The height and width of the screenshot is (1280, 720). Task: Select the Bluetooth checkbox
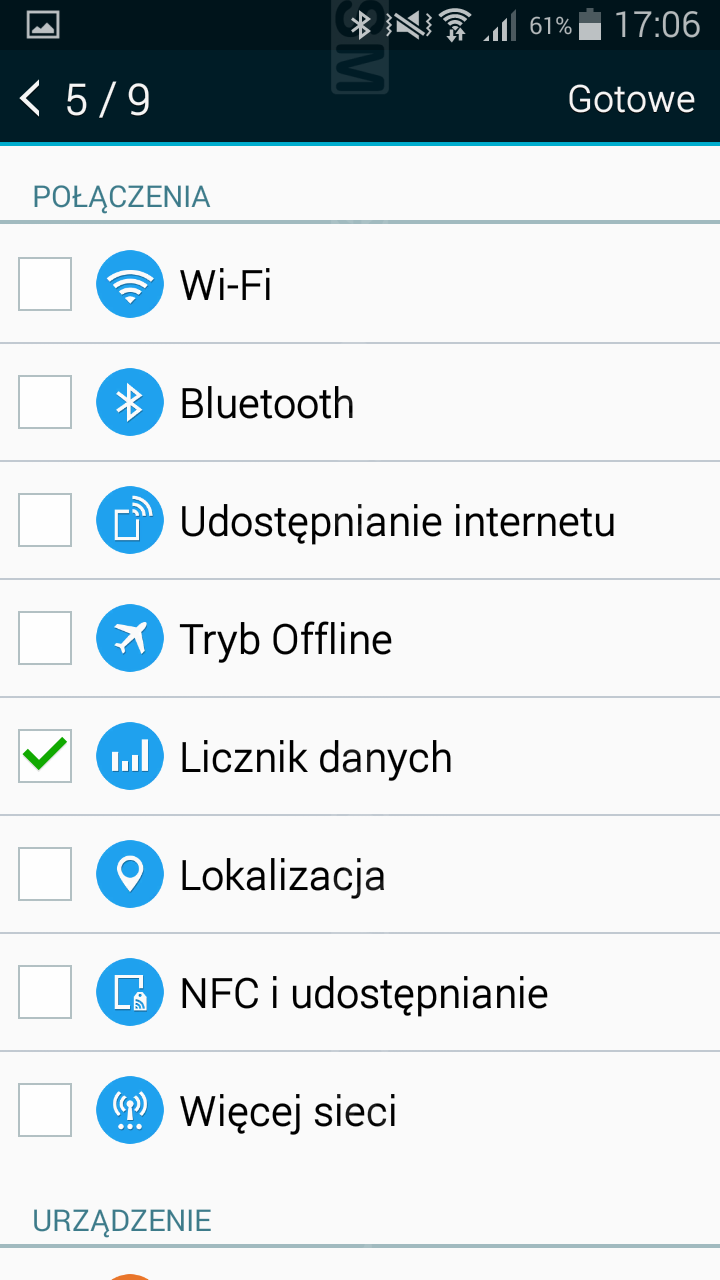coord(45,402)
